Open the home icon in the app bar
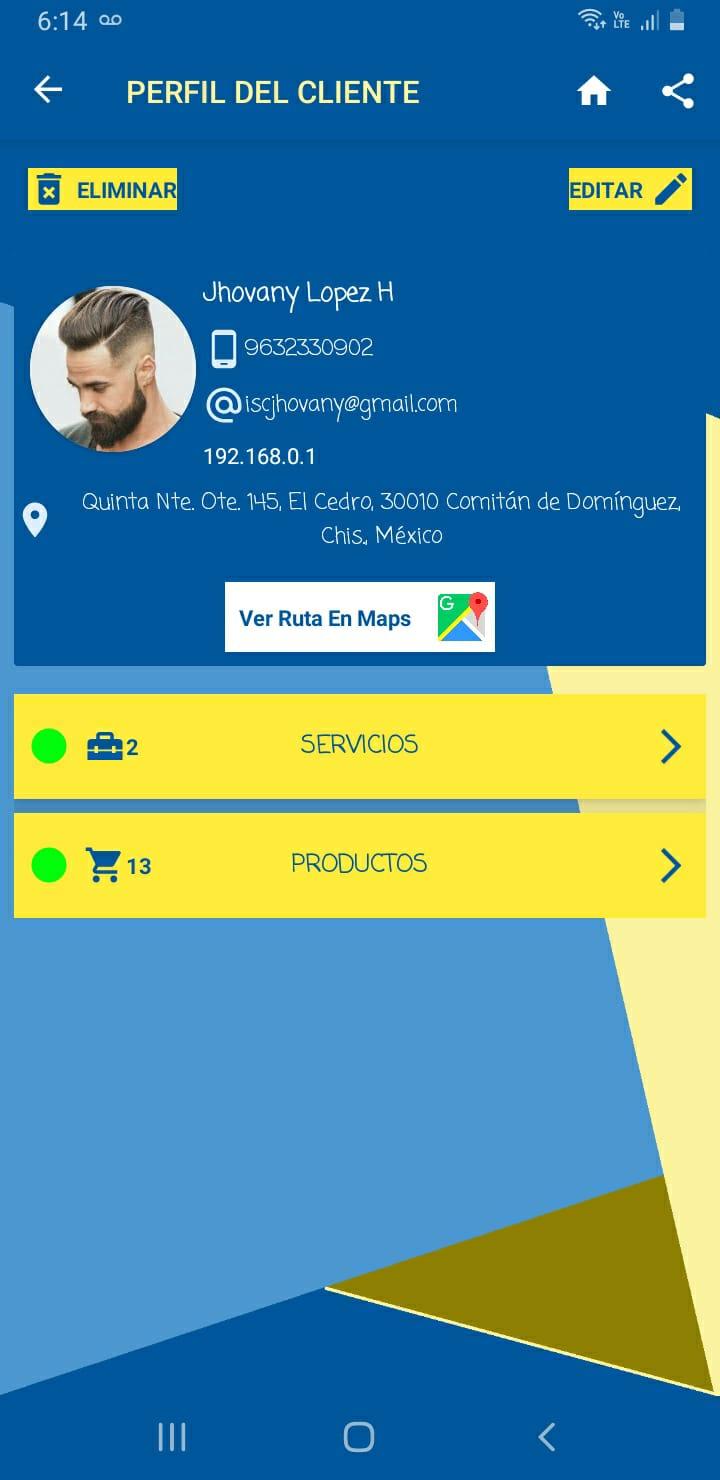The image size is (720, 1480). click(593, 92)
